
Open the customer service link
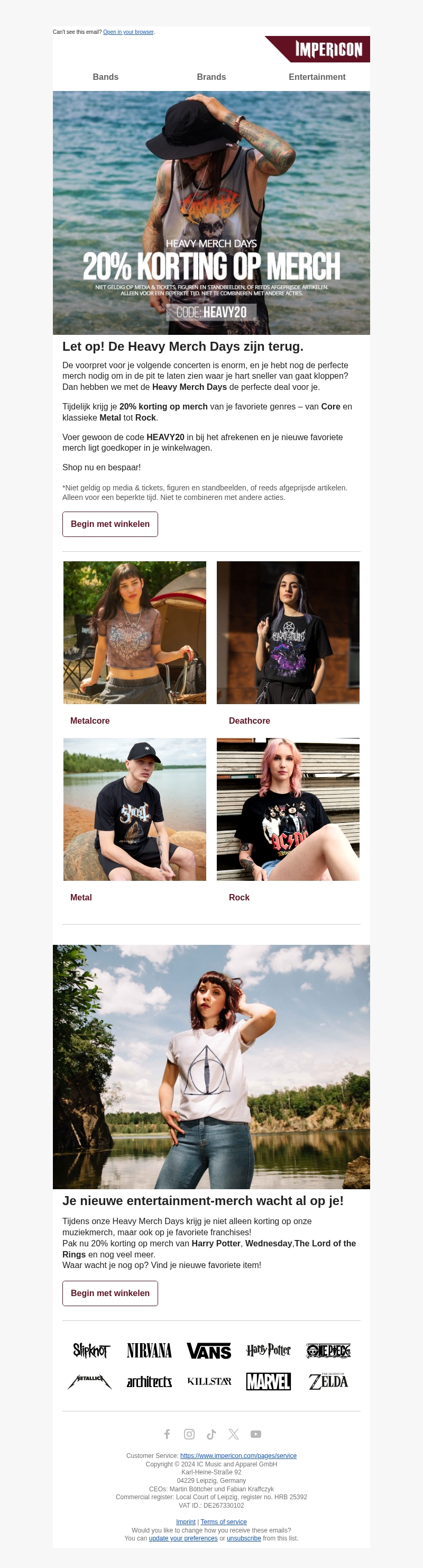click(x=238, y=1456)
